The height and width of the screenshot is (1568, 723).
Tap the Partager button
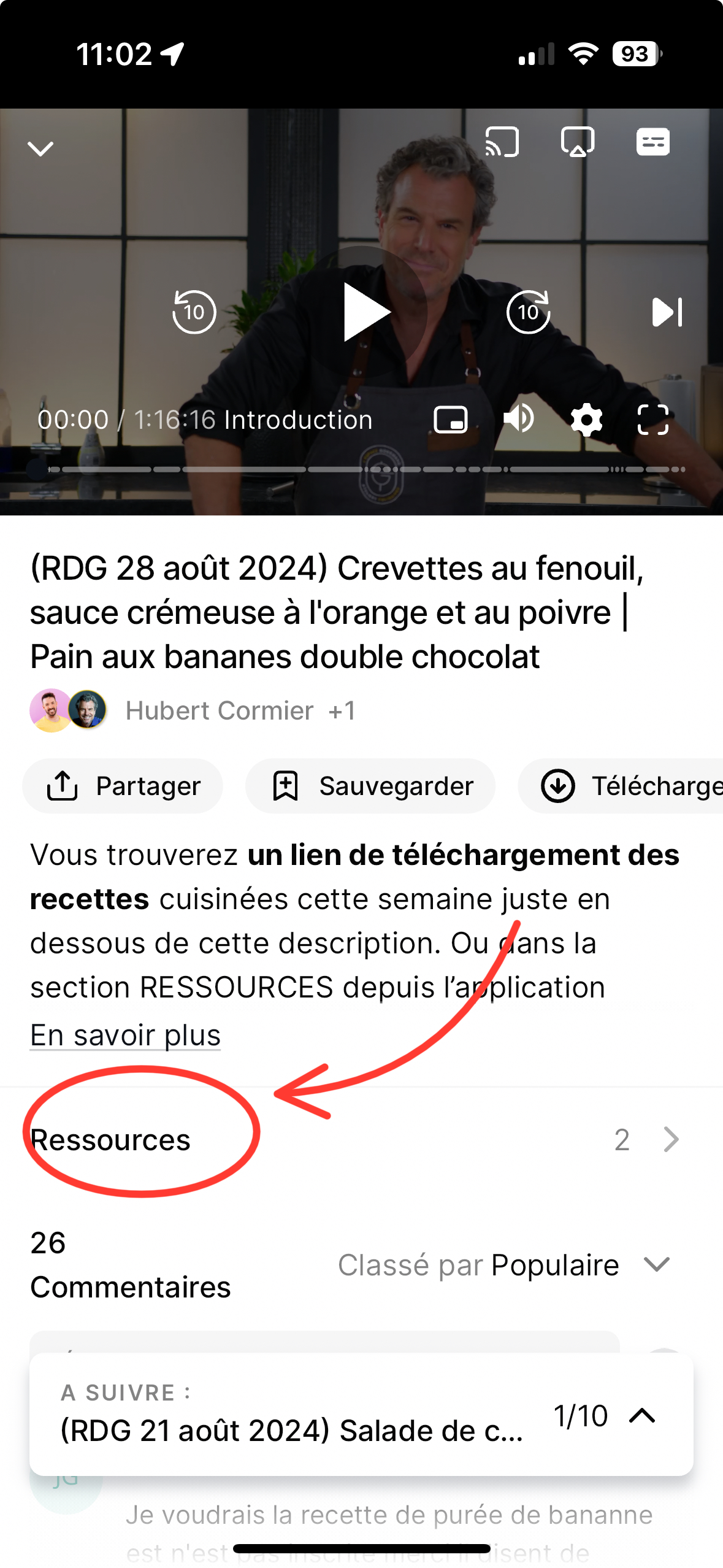[123, 786]
